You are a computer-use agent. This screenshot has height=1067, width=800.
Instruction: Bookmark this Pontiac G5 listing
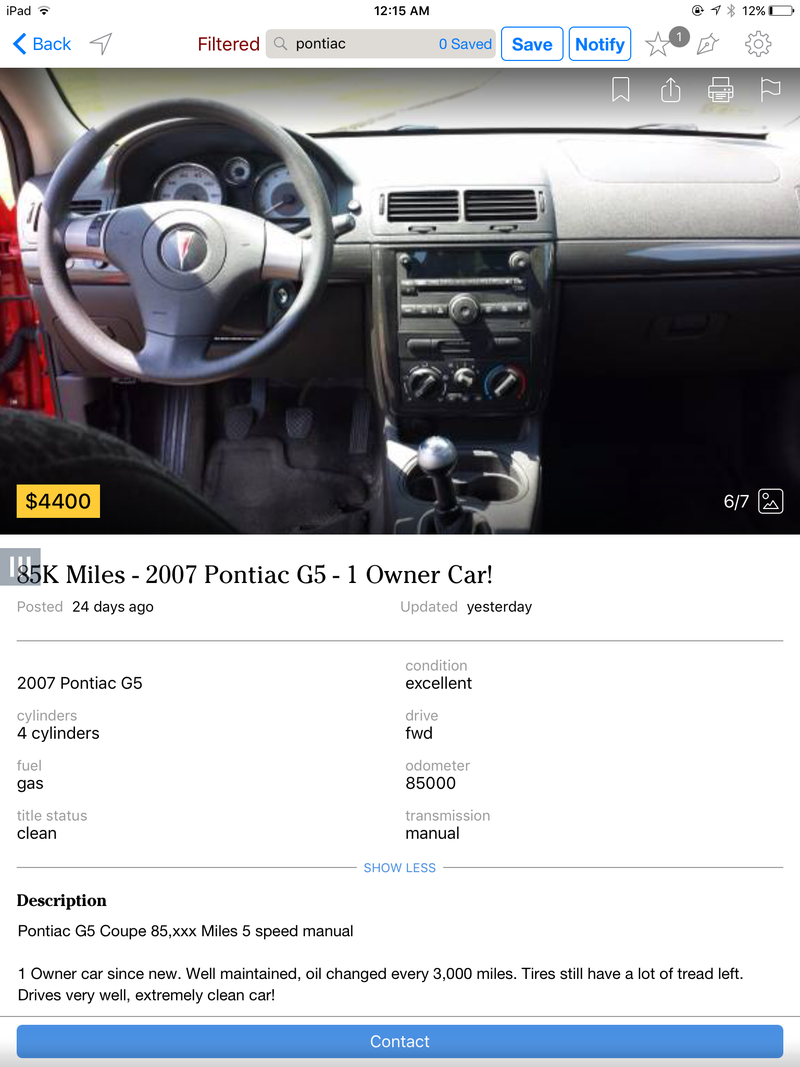[621, 91]
